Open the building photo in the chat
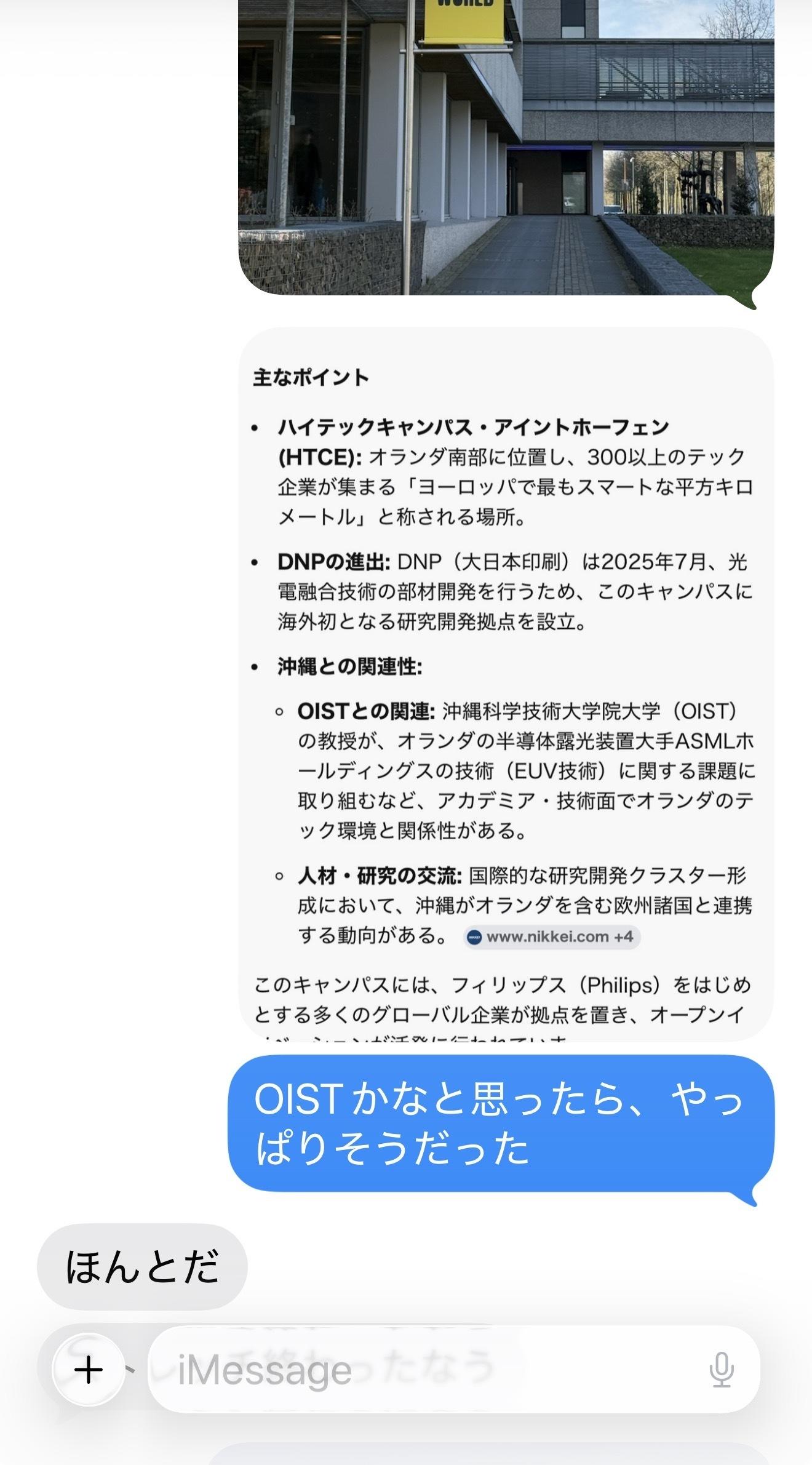 pos(506,148)
